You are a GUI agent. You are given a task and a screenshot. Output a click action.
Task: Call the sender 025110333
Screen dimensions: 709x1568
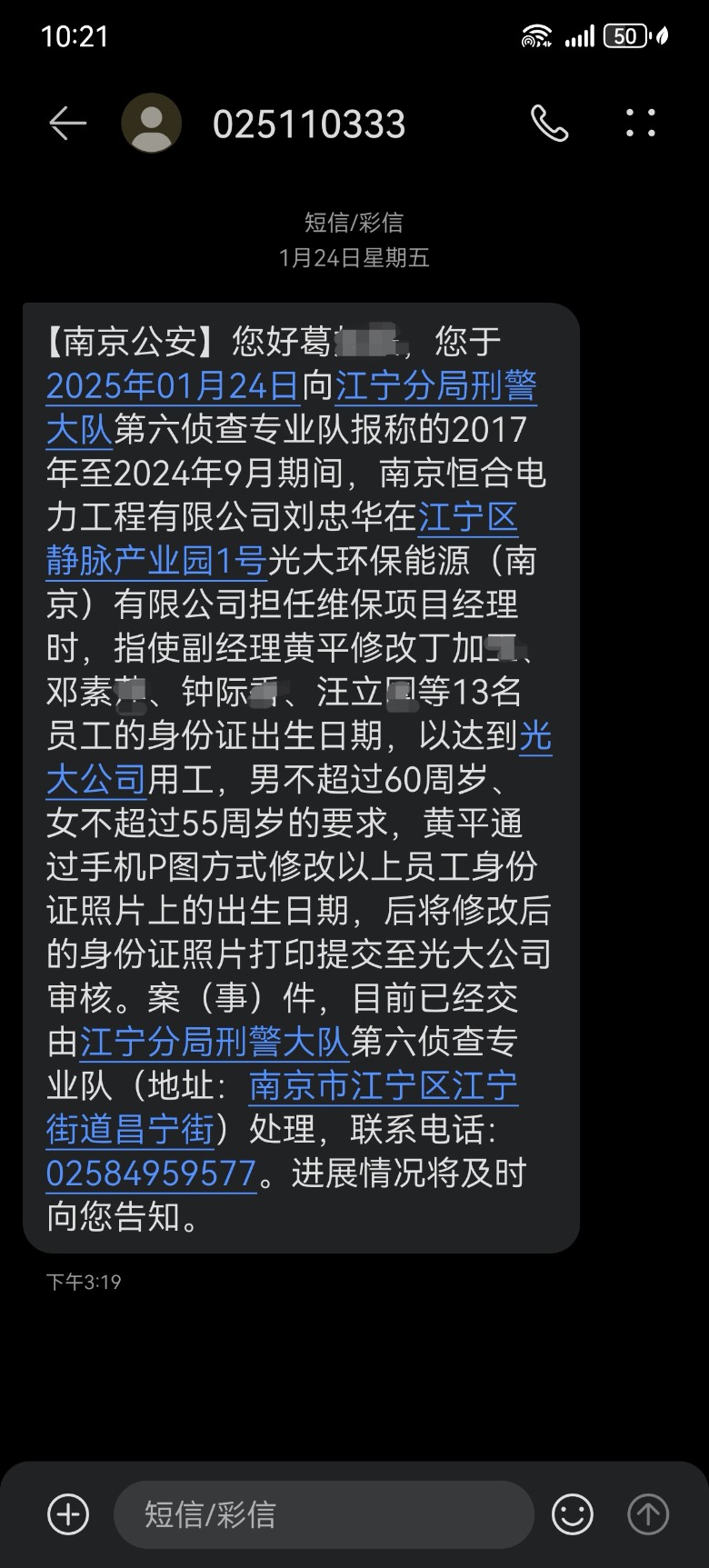pos(549,124)
